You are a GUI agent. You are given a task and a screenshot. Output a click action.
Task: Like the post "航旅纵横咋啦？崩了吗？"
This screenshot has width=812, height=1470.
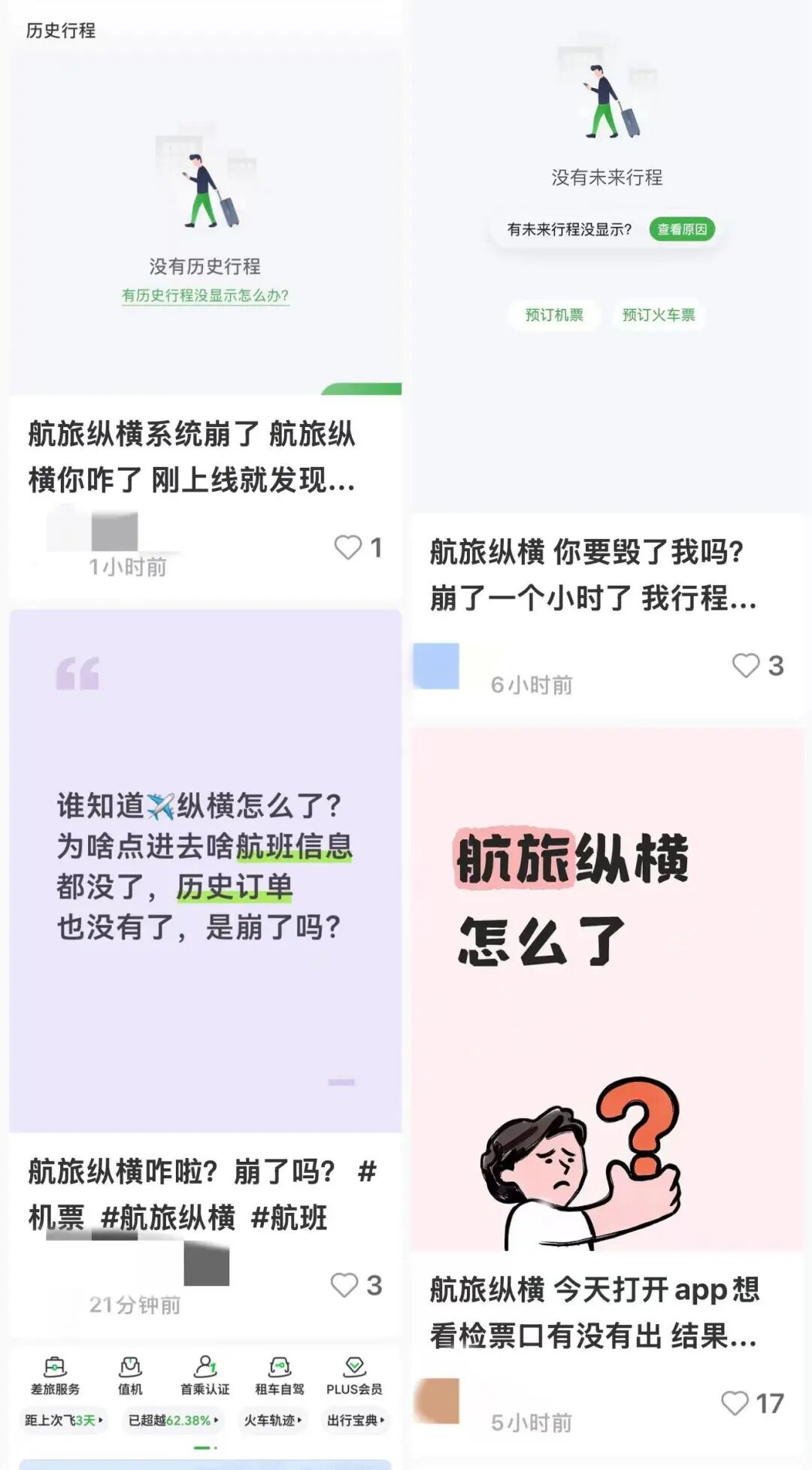344,1285
